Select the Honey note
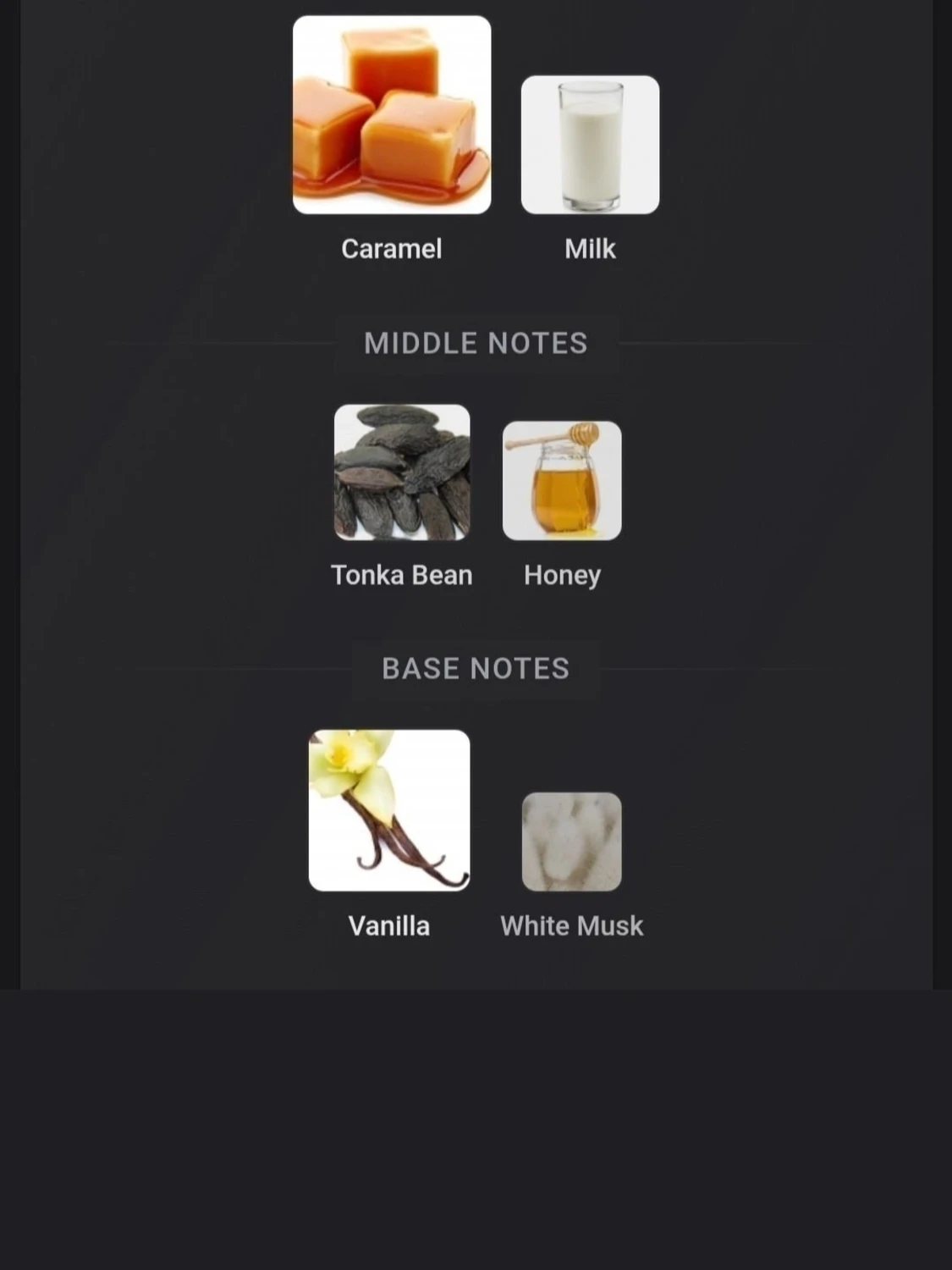The height and width of the screenshot is (1270, 952). point(562,481)
